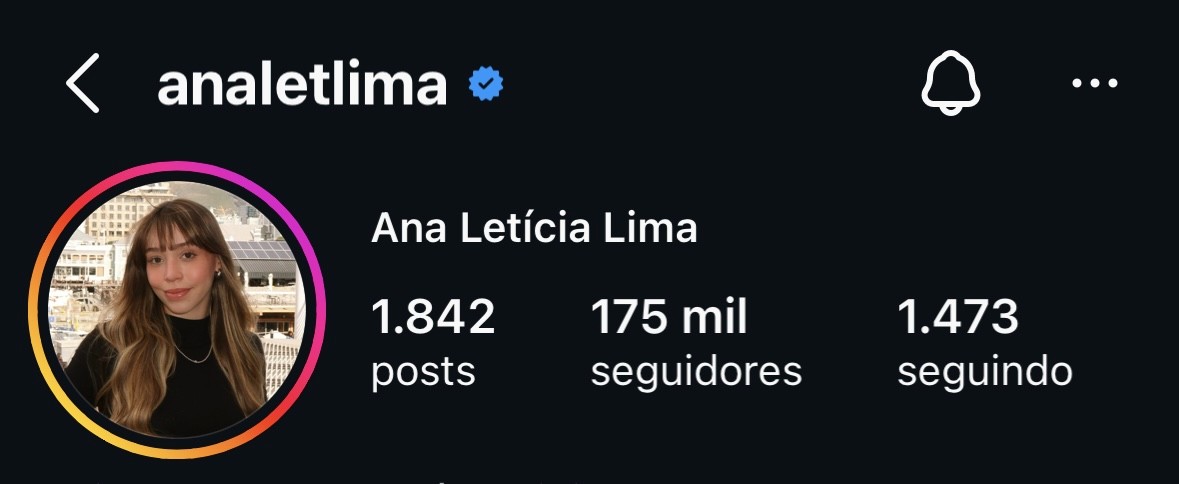Open the three-dot overflow menu

click(1094, 85)
